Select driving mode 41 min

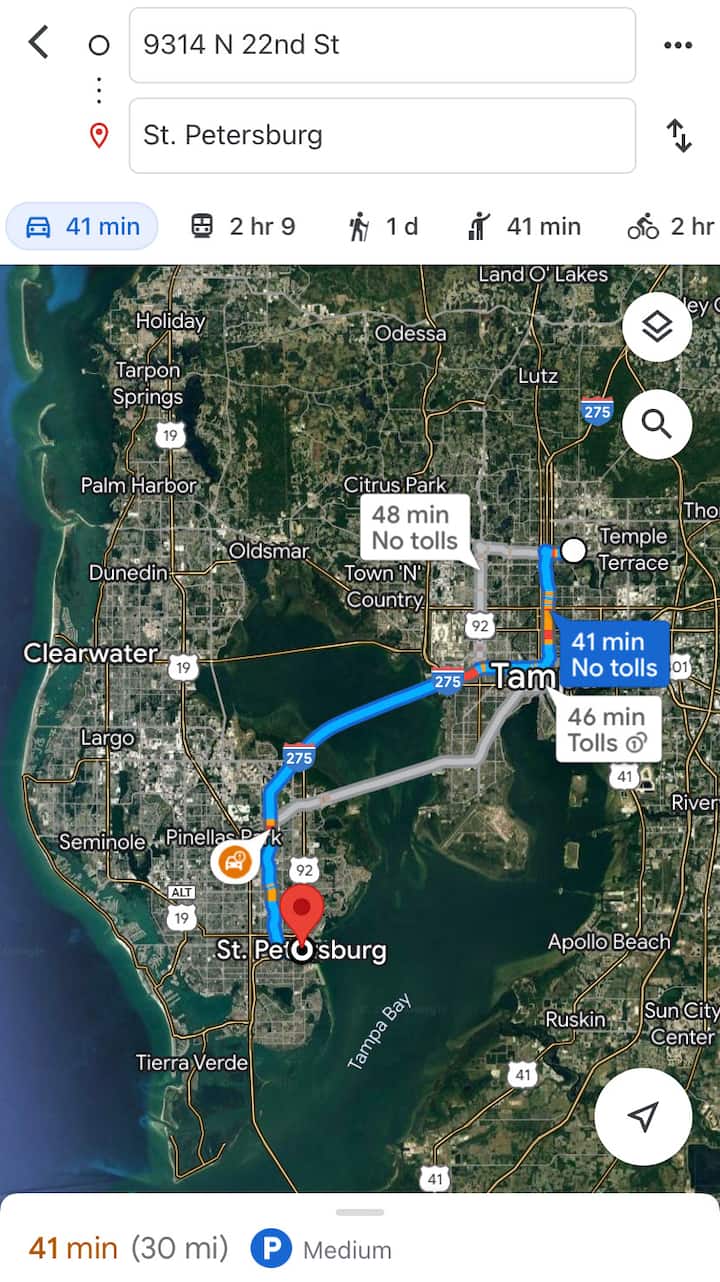[83, 226]
